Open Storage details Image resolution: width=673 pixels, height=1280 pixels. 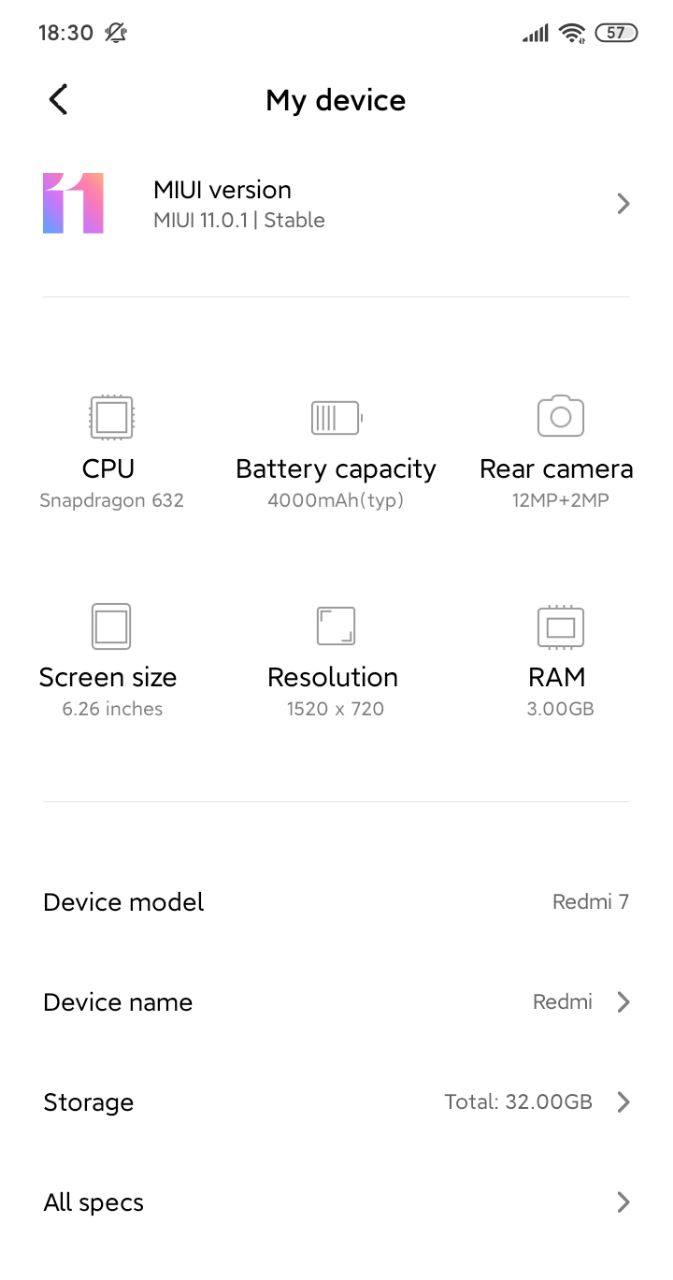336,1102
